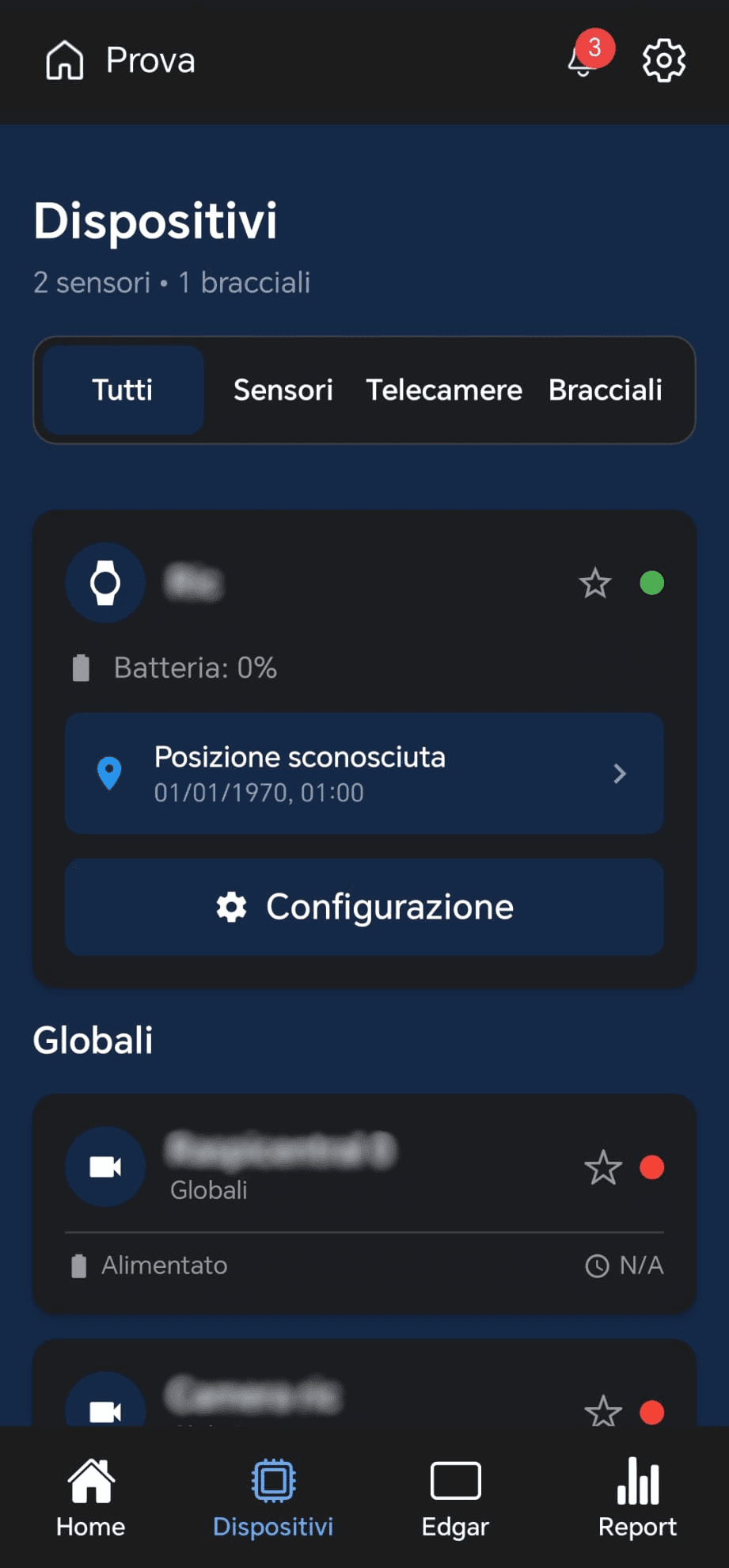The image size is (729, 1568).
Task: Open Posizione sconosciuta location details
Action: (364, 773)
